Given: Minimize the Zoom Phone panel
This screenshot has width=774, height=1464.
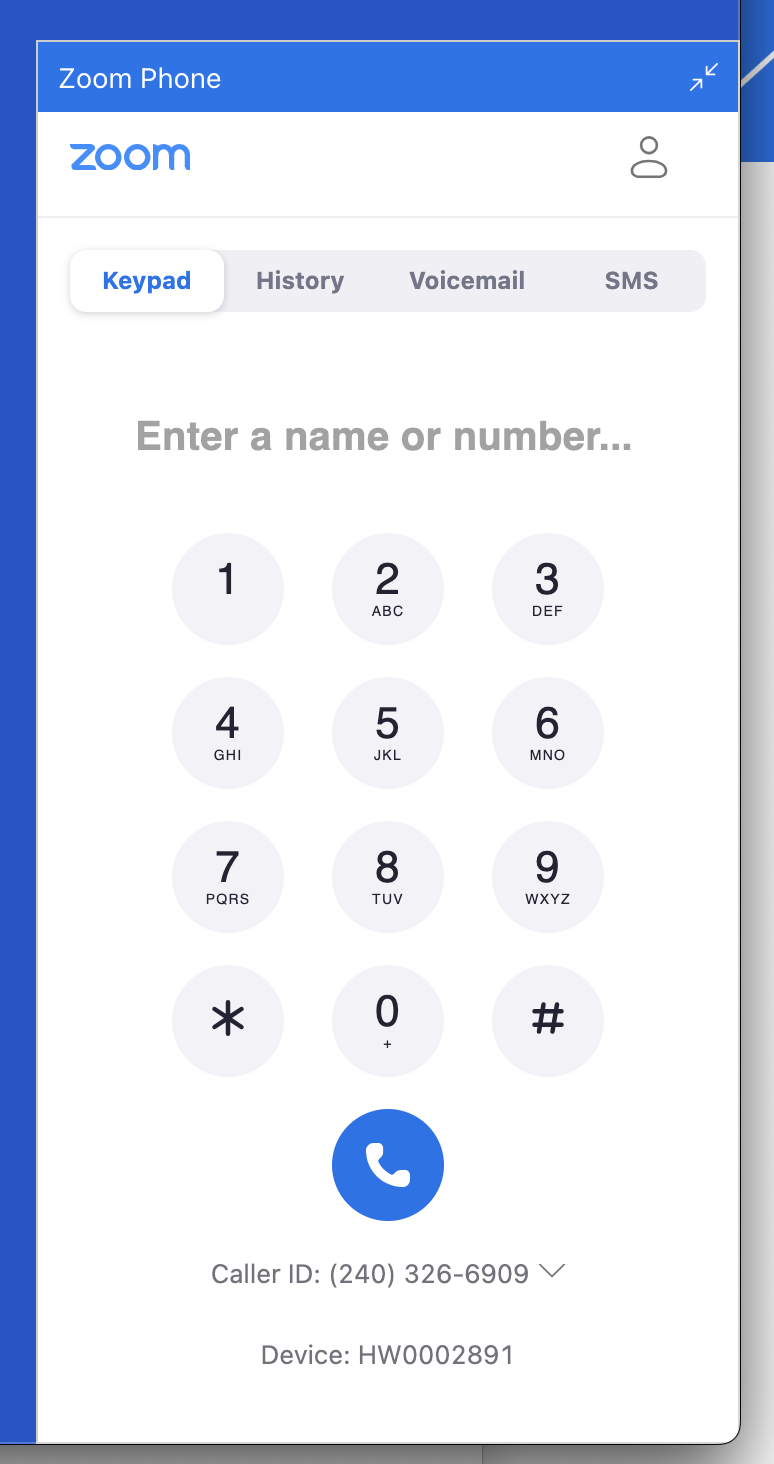Looking at the screenshot, I should 704,78.
